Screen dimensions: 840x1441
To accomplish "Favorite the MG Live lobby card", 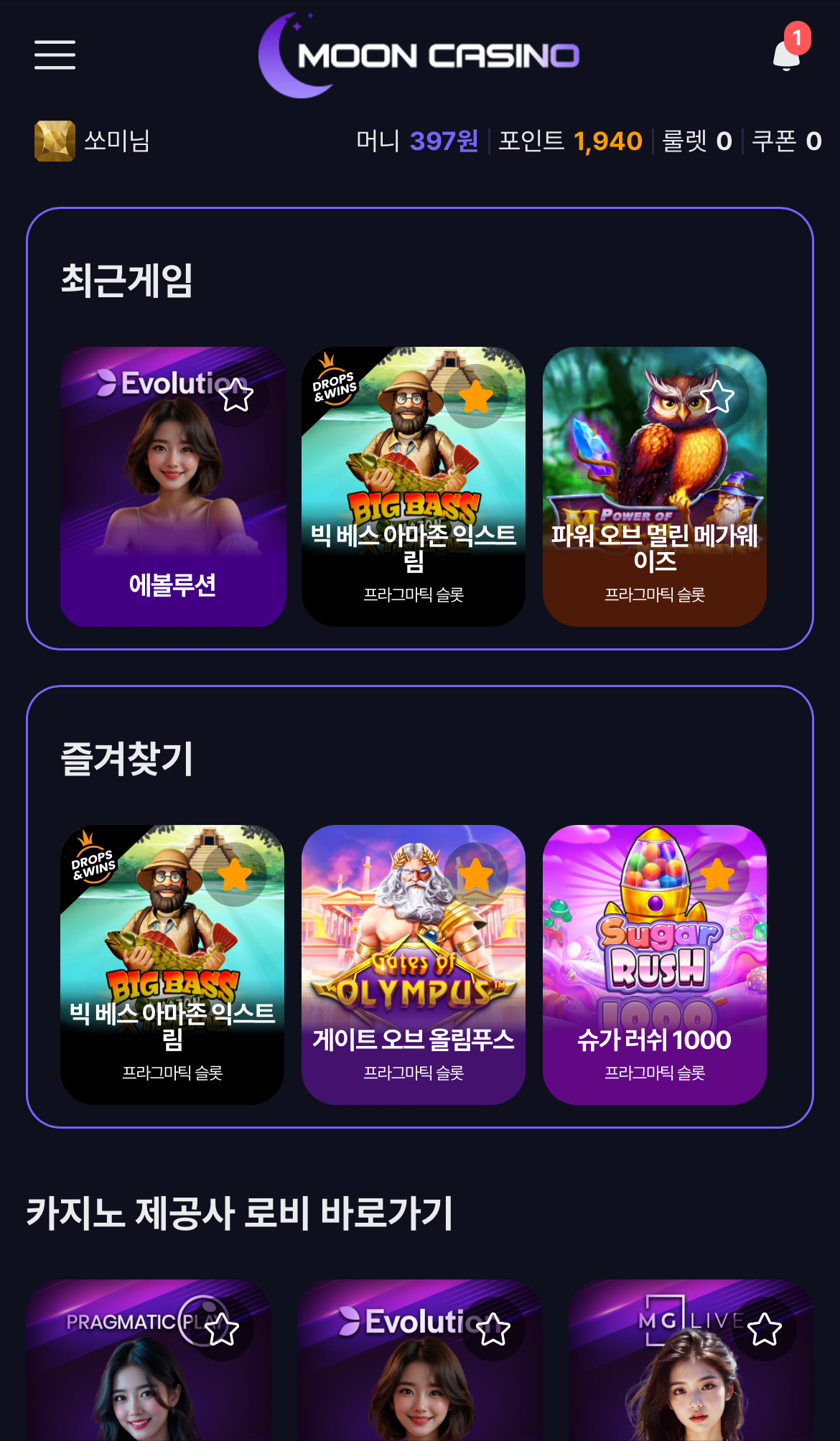I will (x=765, y=1329).
